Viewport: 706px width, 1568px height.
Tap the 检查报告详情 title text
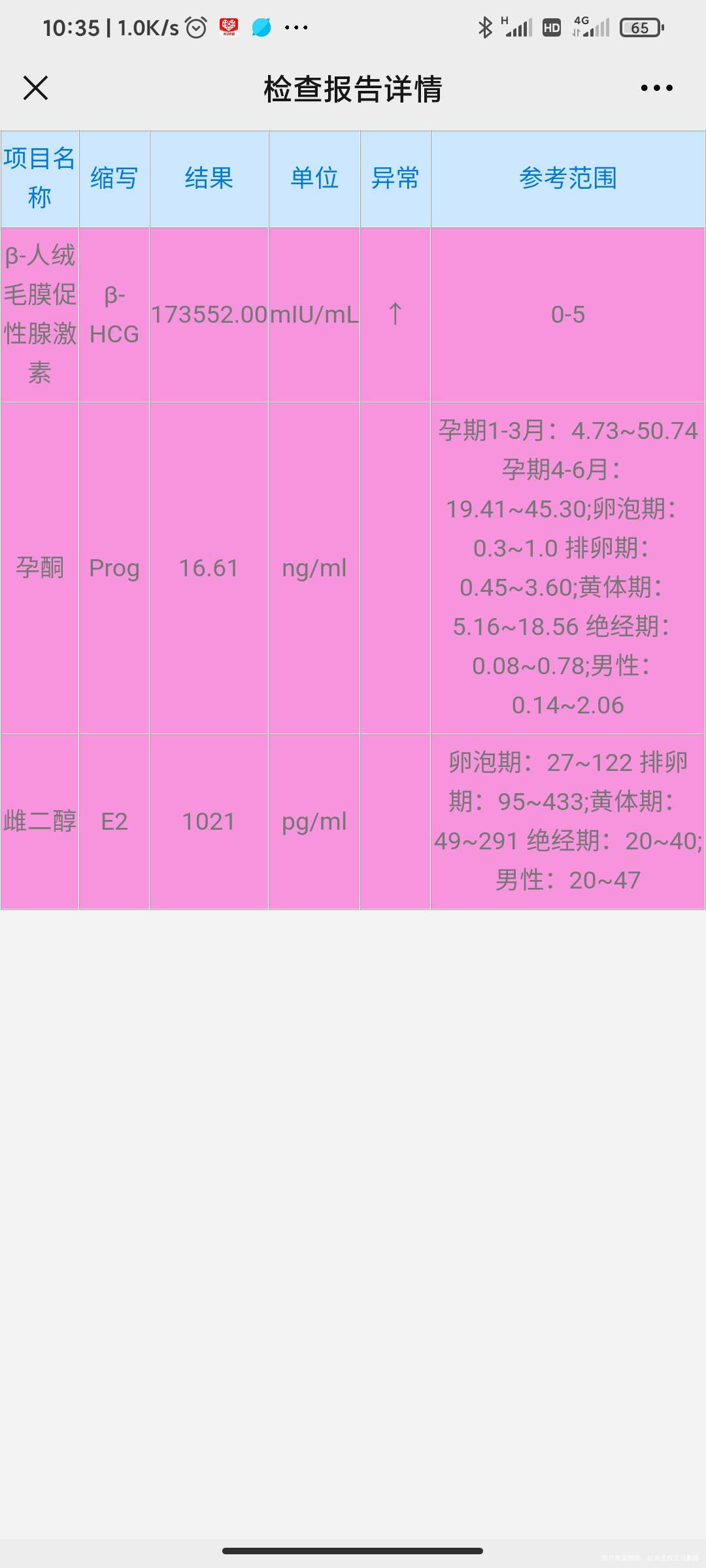click(x=353, y=90)
